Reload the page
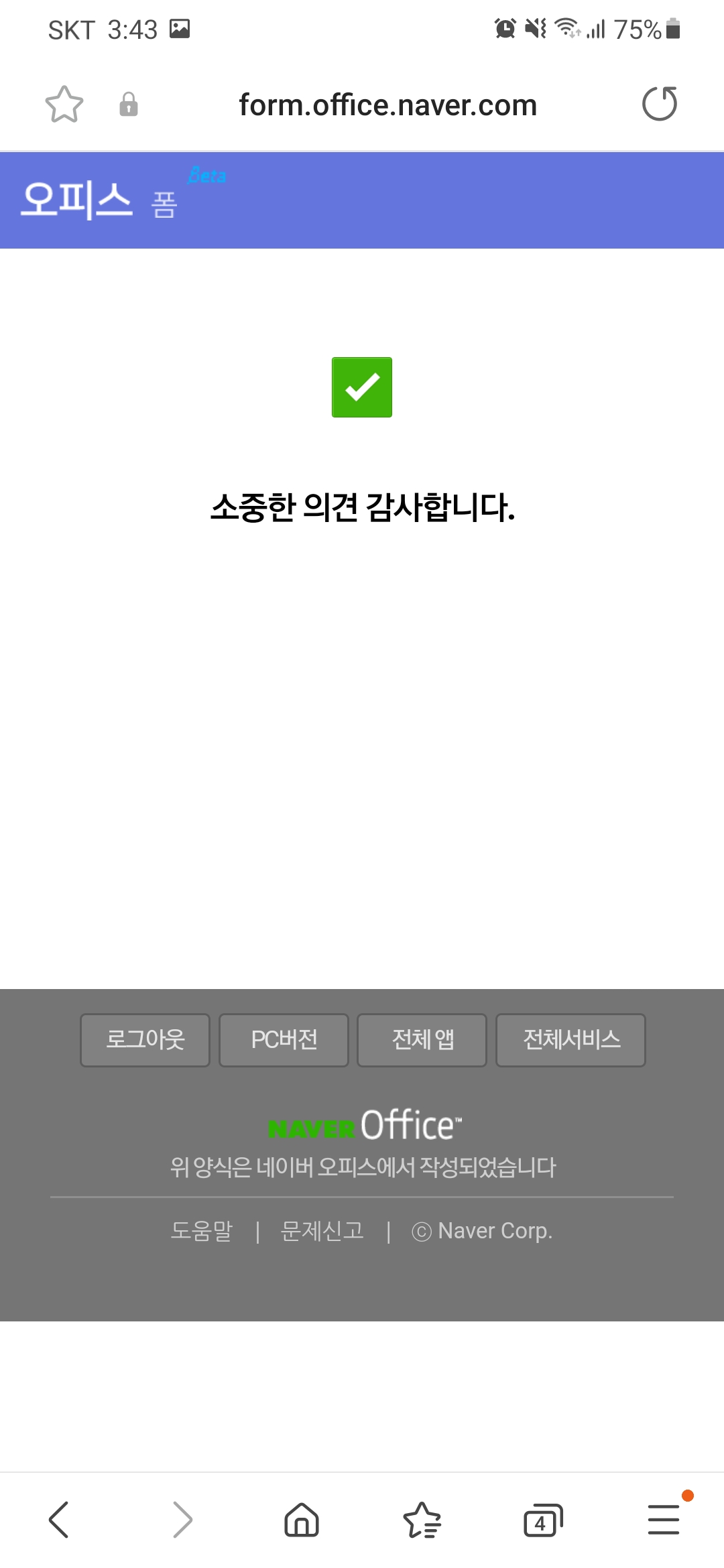Image resolution: width=724 pixels, height=1568 pixels. coord(660,104)
